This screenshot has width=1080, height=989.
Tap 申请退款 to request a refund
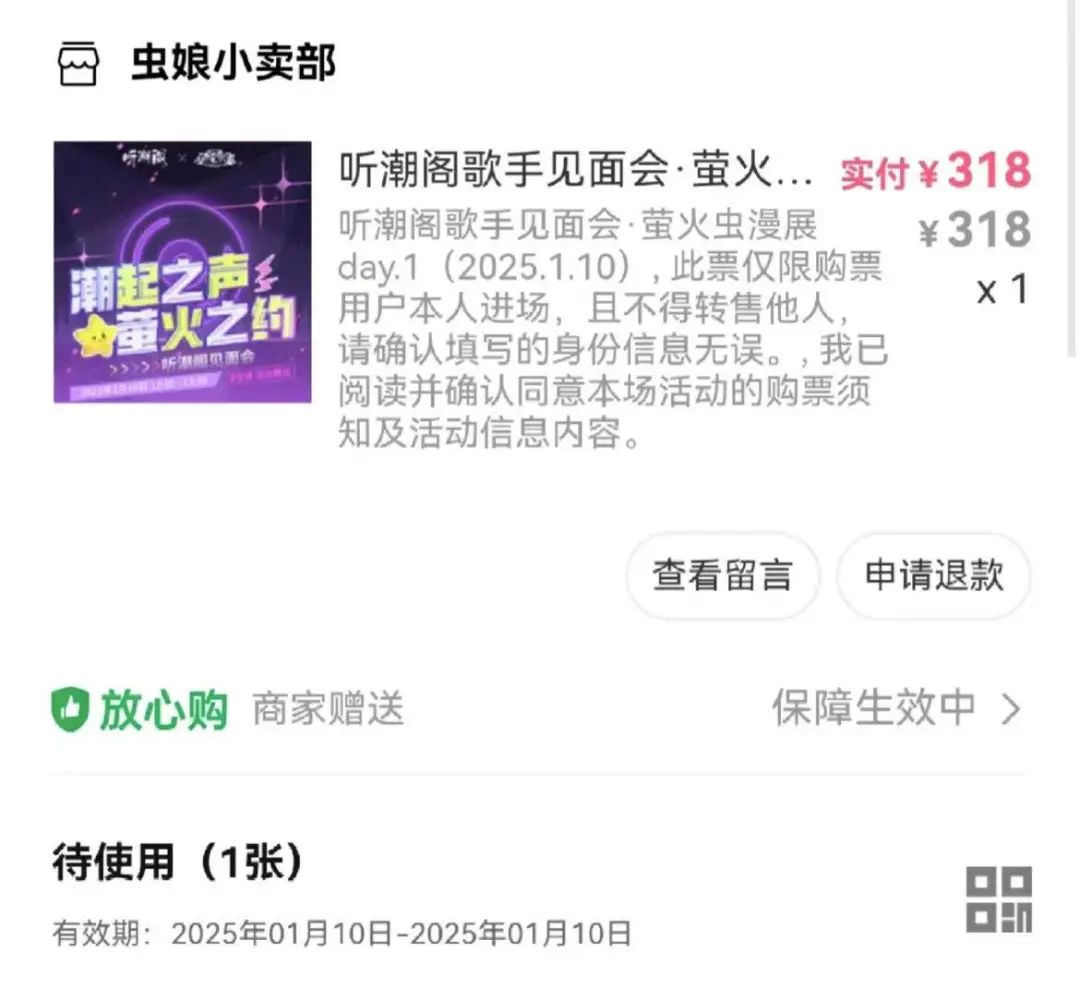pyautogui.click(x=933, y=576)
